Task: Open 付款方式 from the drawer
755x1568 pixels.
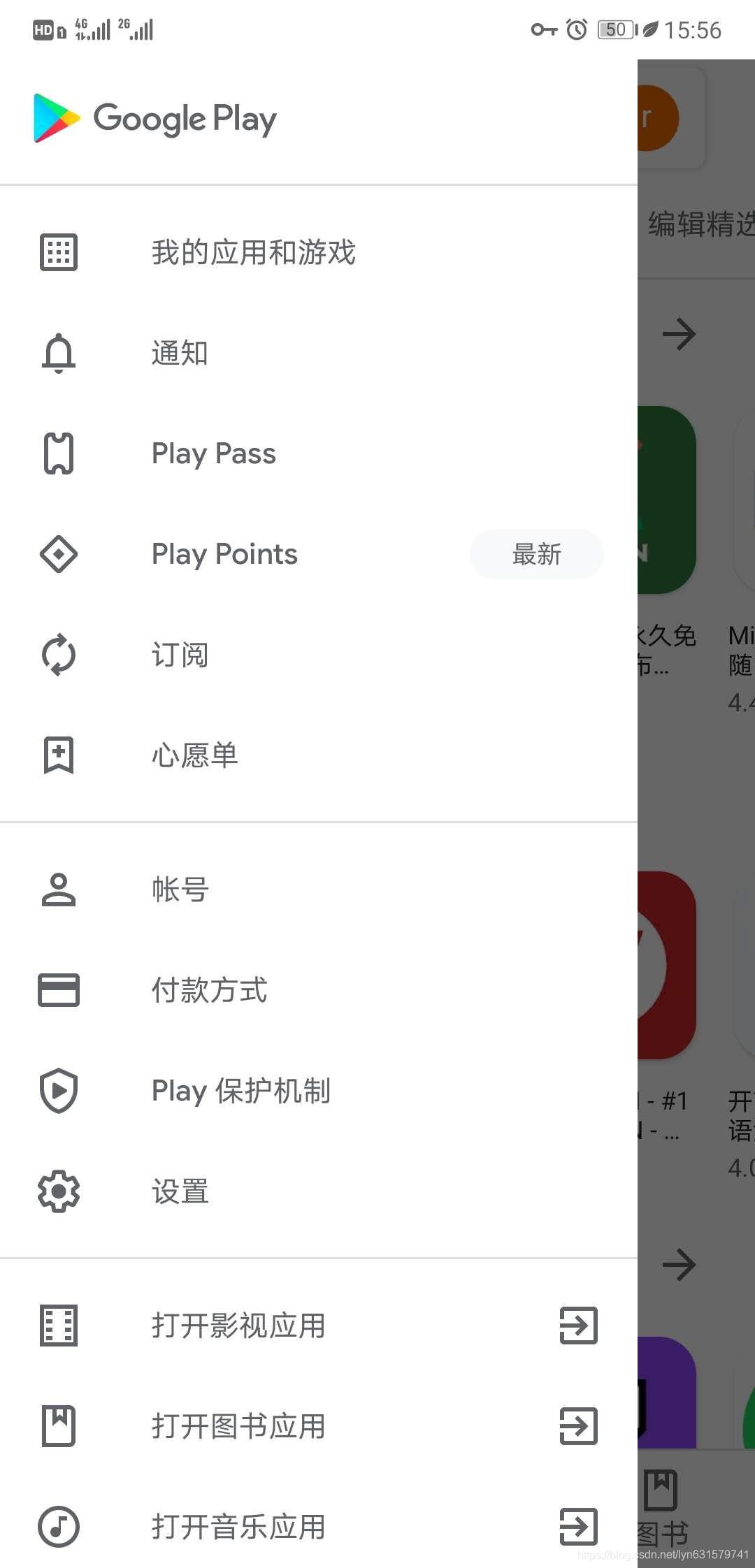Action: [x=208, y=989]
